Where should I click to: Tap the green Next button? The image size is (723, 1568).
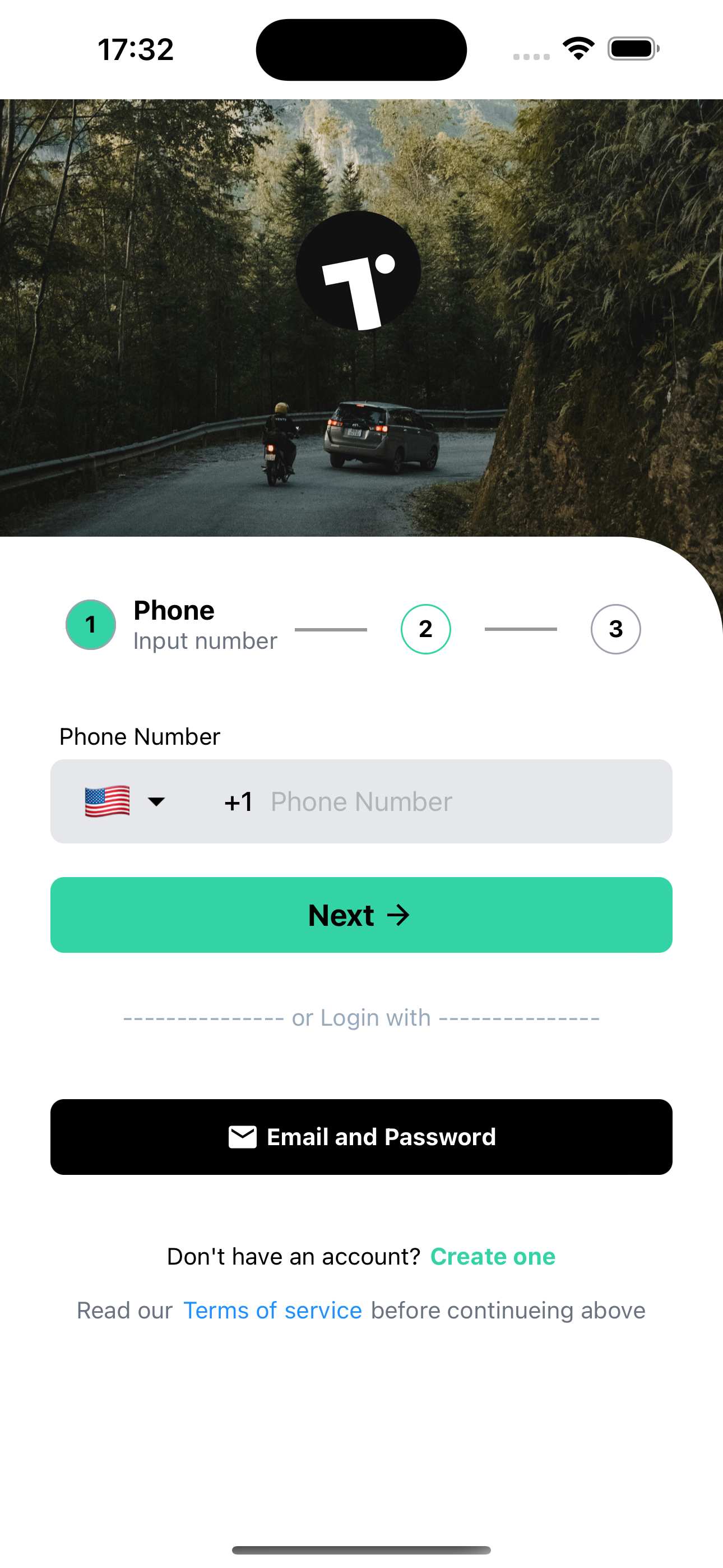coord(361,915)
